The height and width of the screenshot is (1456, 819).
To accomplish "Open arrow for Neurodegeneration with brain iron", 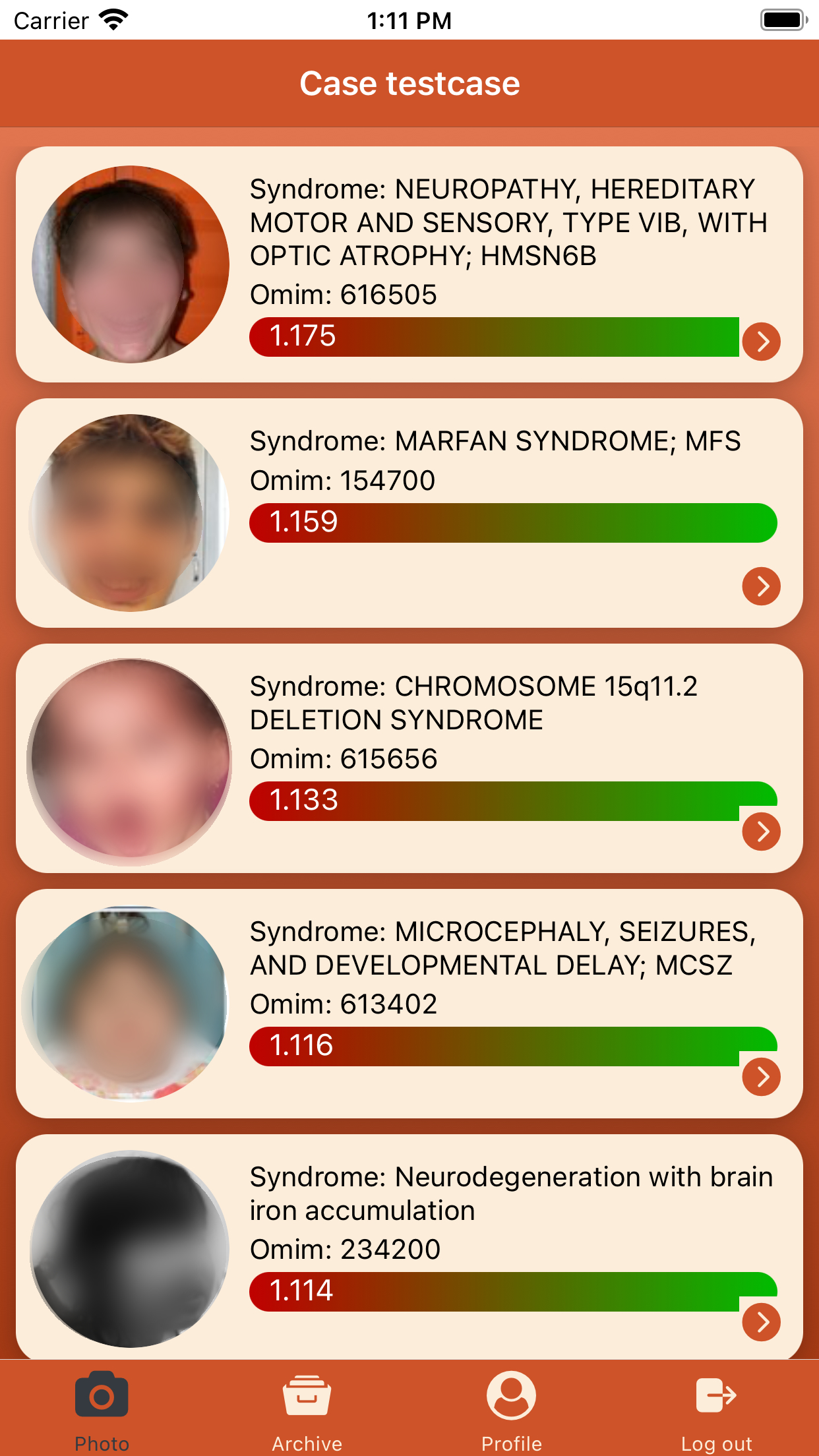I will 761,1322.
